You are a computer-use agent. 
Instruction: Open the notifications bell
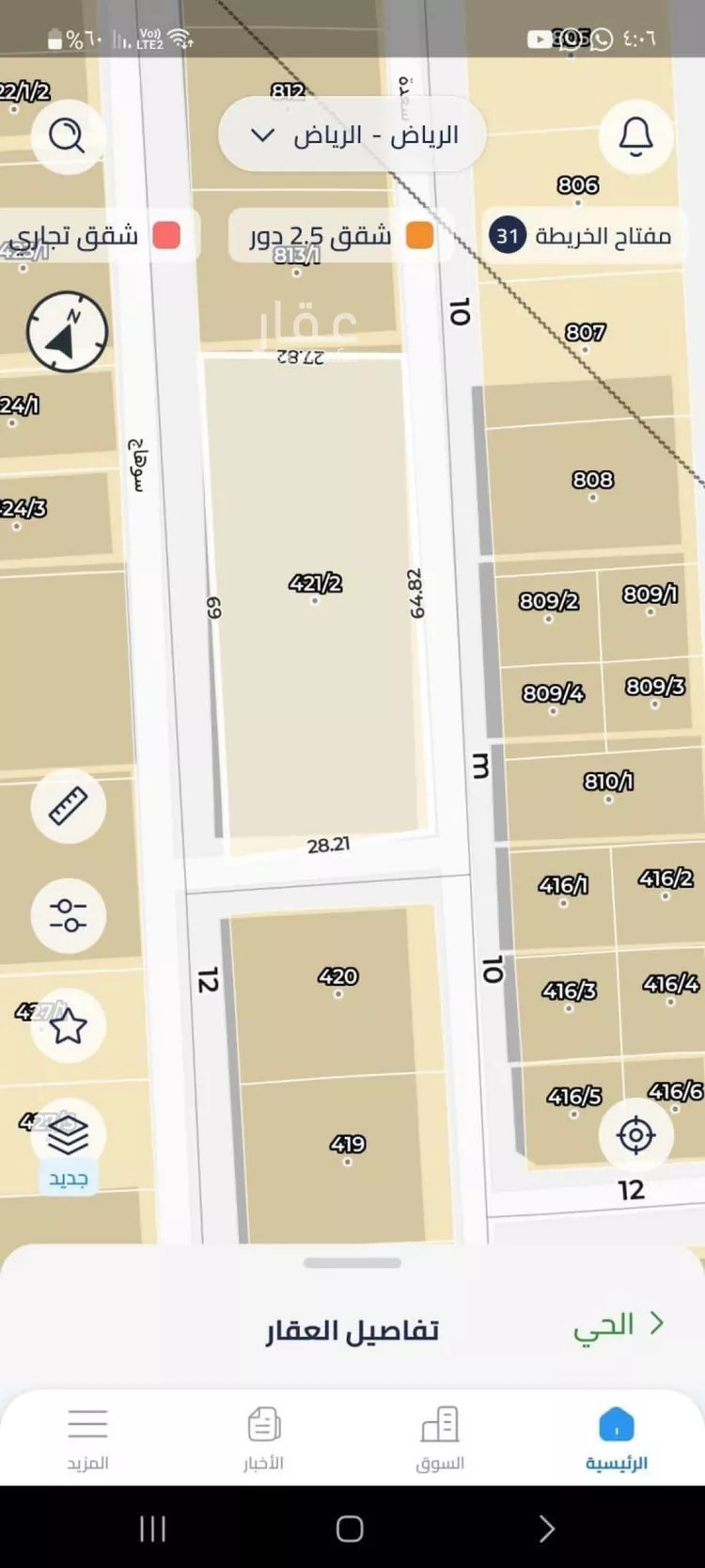pos(636,136)
